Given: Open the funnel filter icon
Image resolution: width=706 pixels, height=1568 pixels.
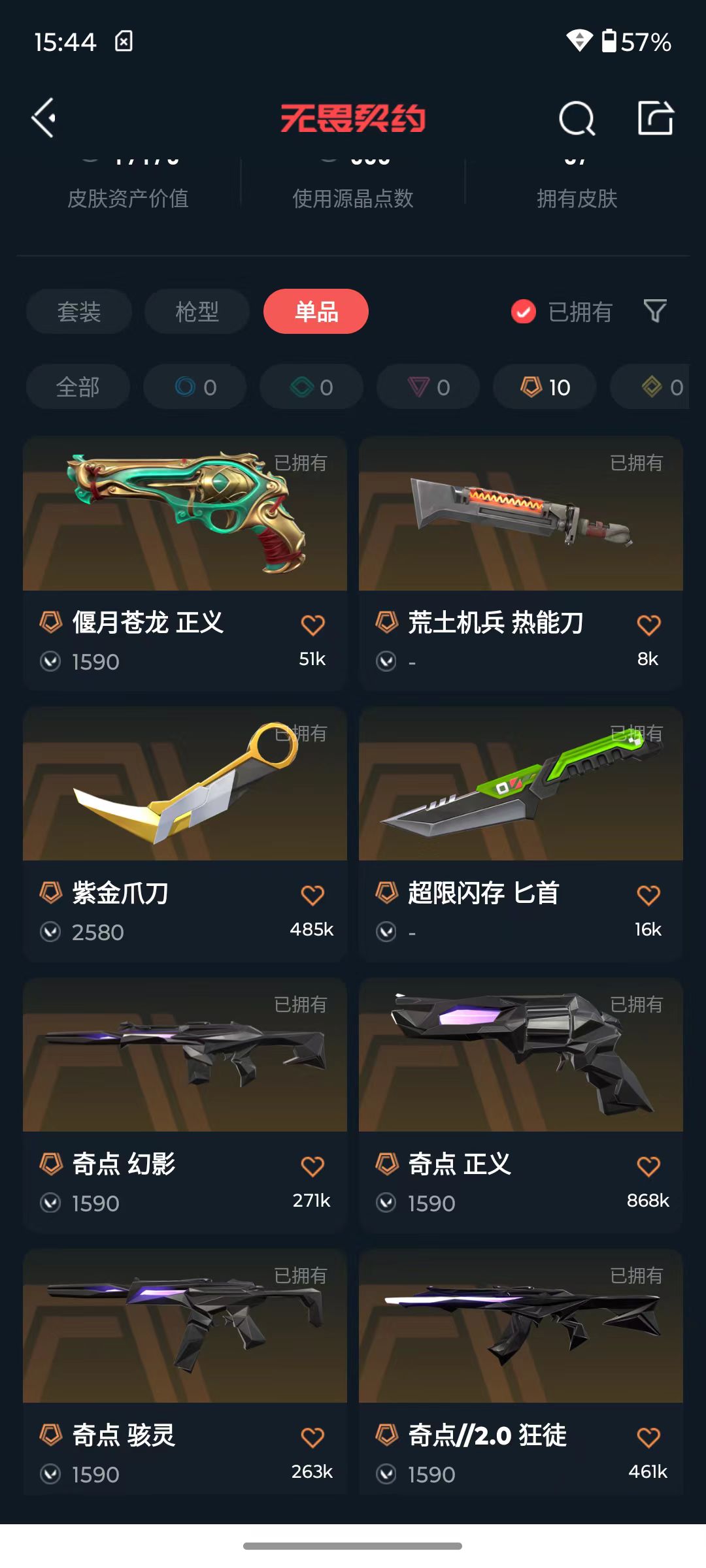Looking at the screenshot, I should [x=655, y=311].
